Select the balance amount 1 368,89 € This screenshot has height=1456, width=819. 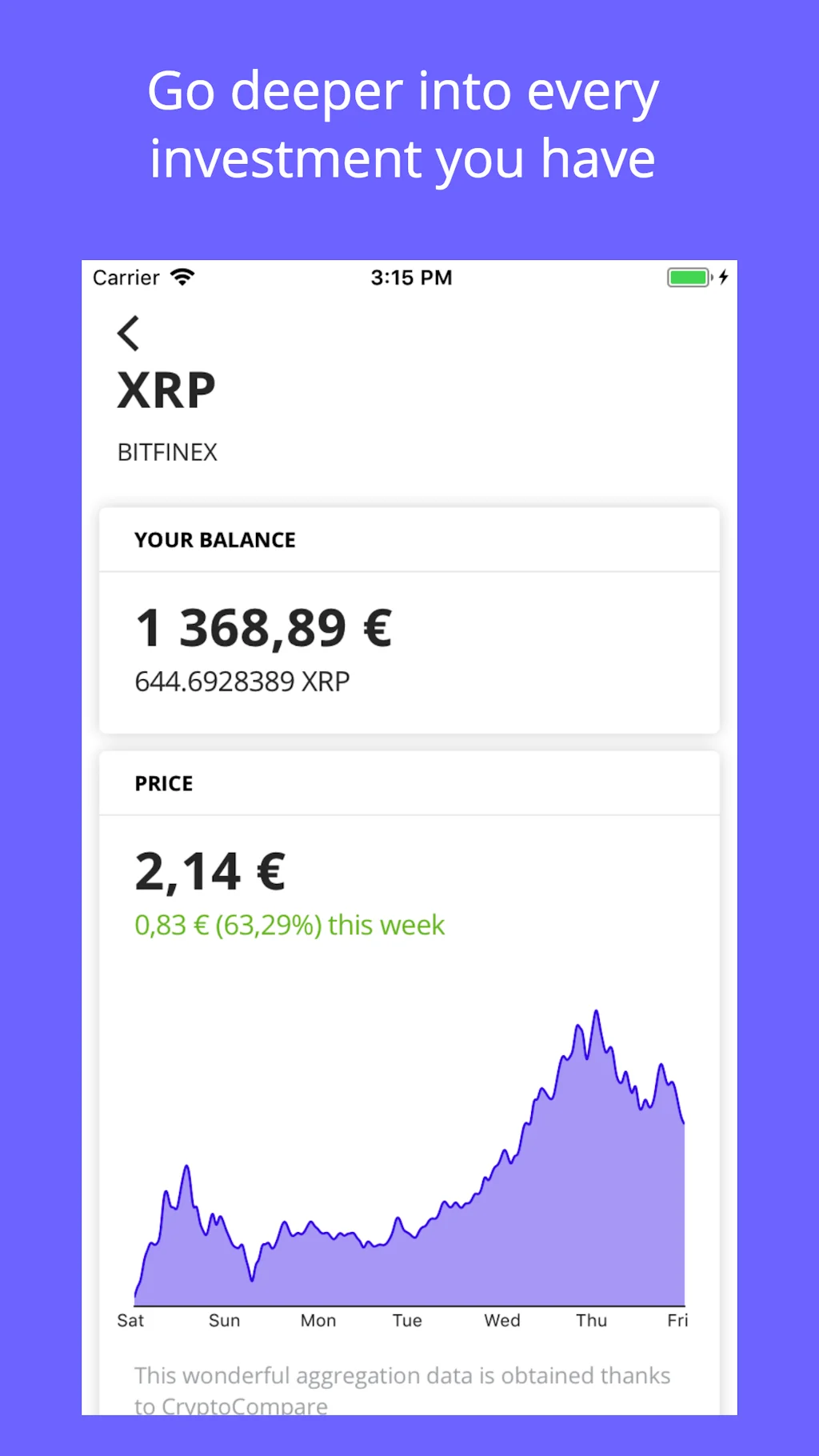[262, 627]
